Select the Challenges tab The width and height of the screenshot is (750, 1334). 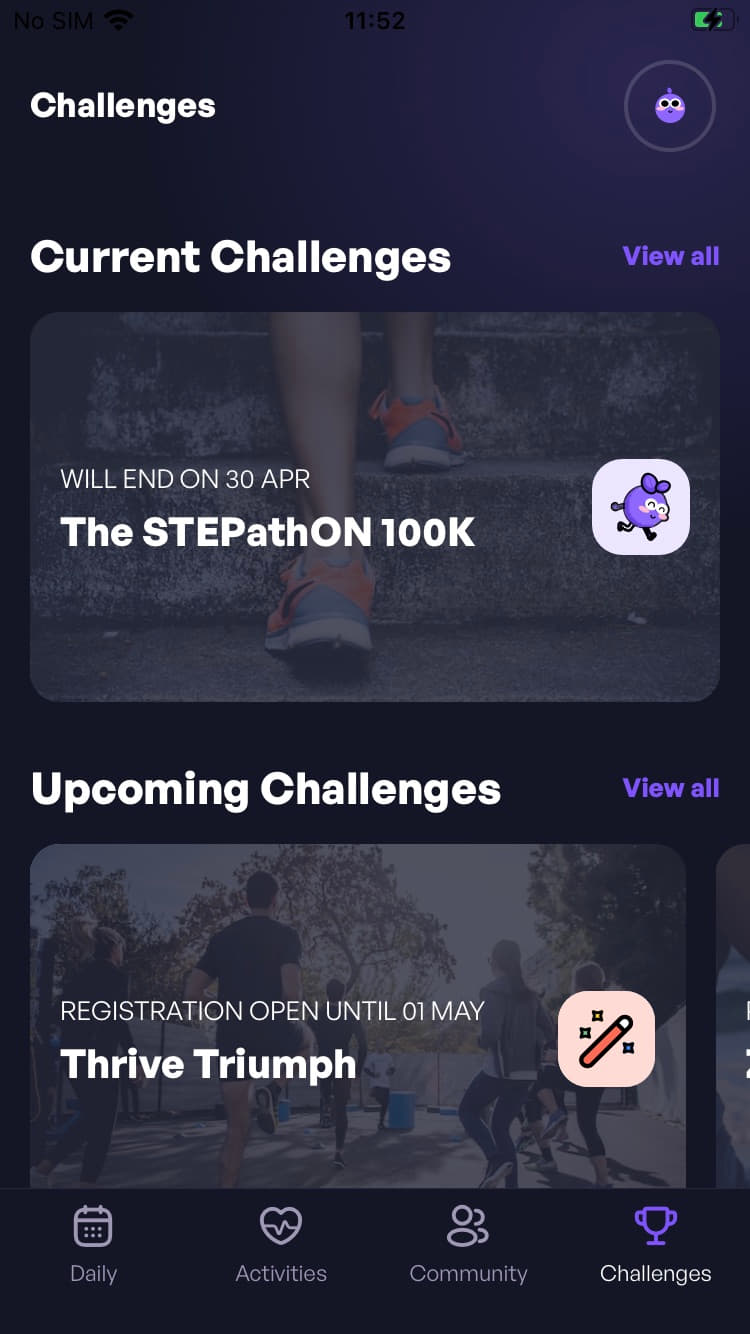[x=655, y=1244]
